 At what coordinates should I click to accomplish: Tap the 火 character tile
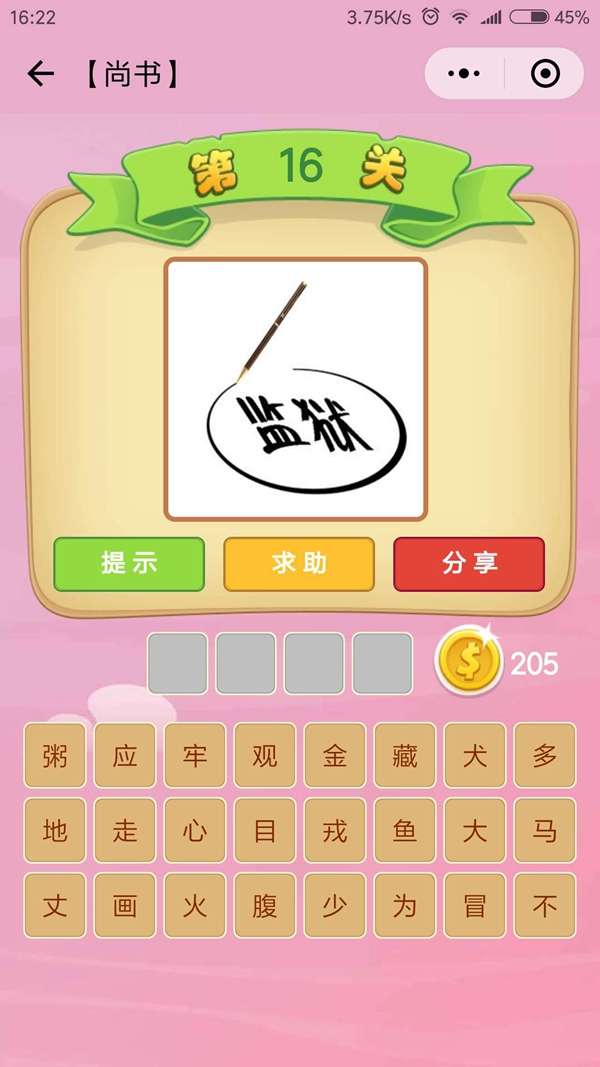195,906
